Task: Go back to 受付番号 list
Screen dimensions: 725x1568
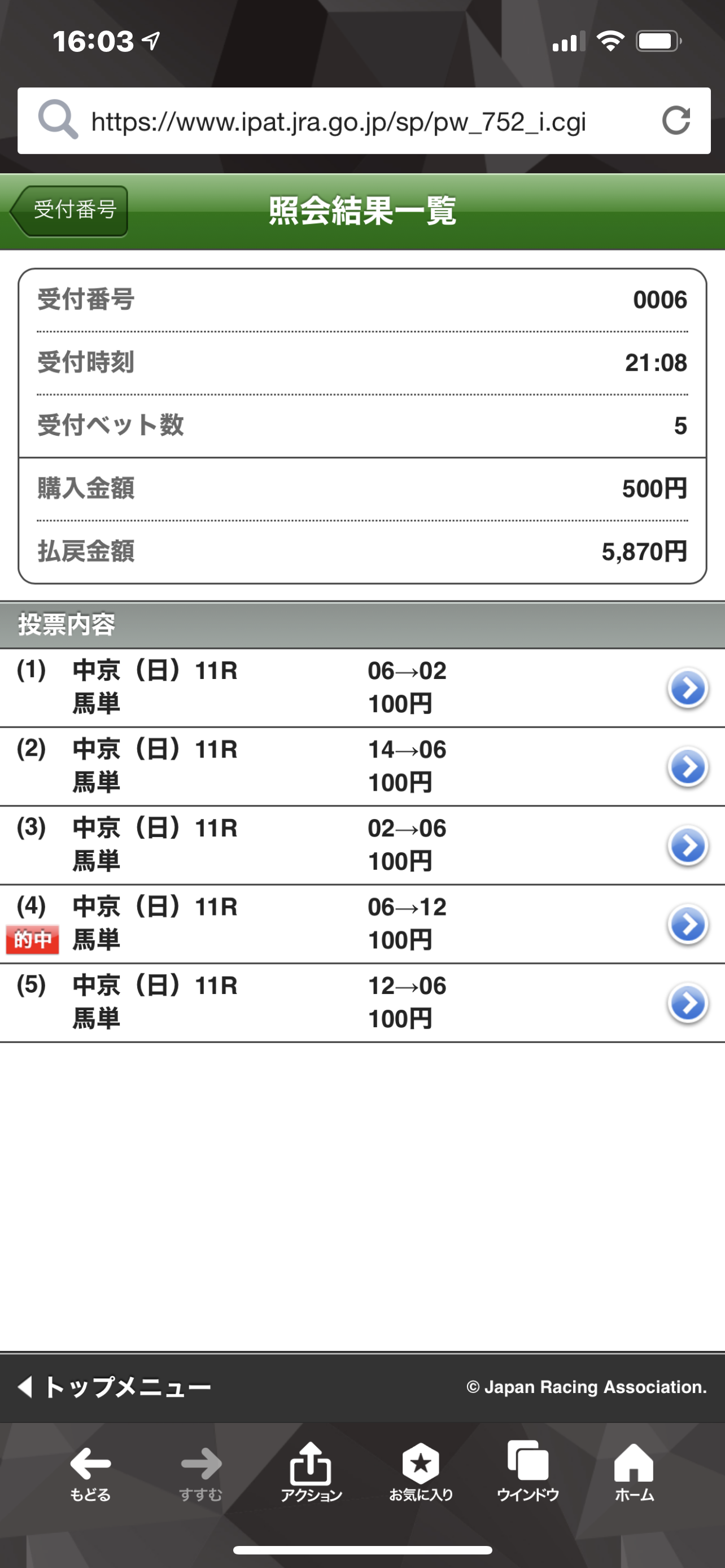Action: pyautogui.click(x=70, y=211)
